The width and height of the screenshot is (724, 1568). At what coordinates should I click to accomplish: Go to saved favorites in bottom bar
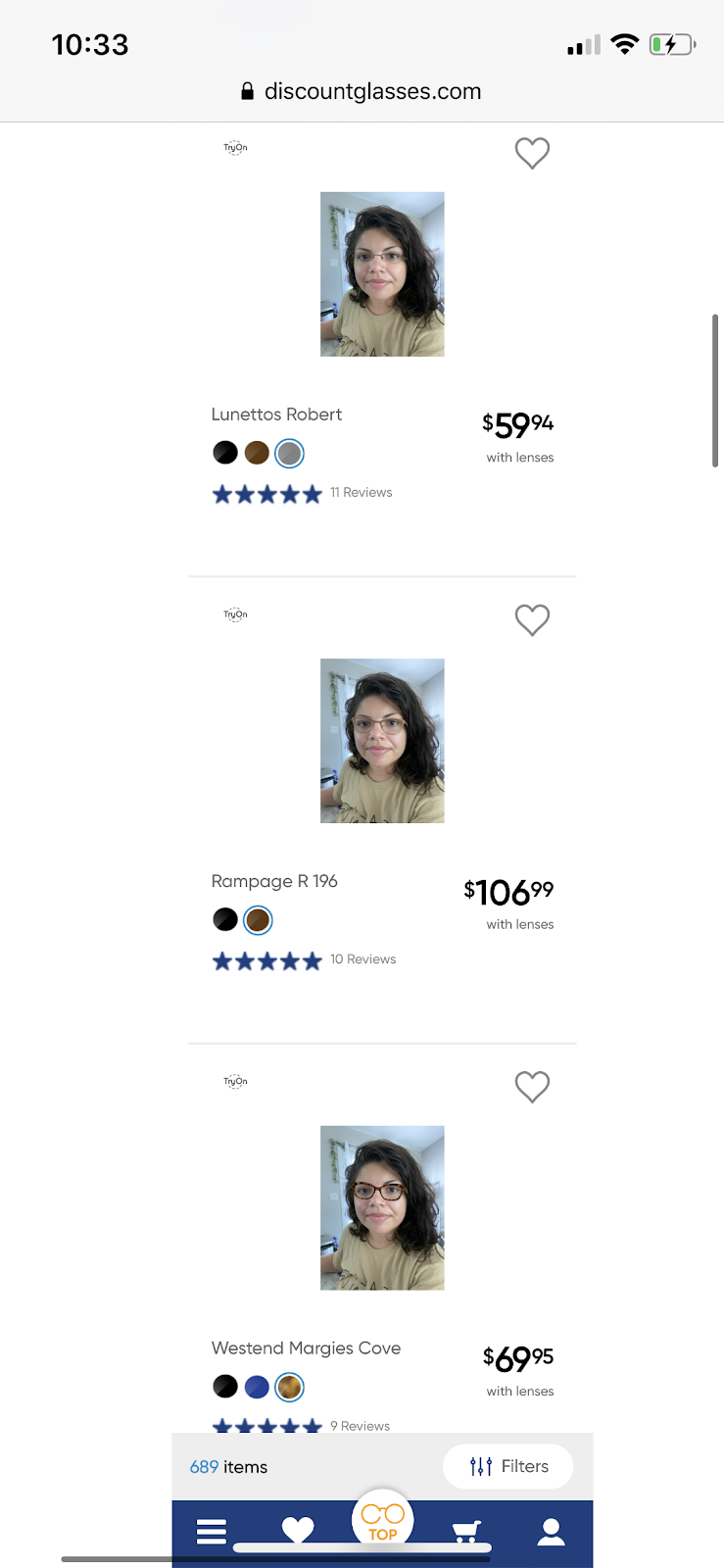pyautogui.click(x=298, y=1529)
